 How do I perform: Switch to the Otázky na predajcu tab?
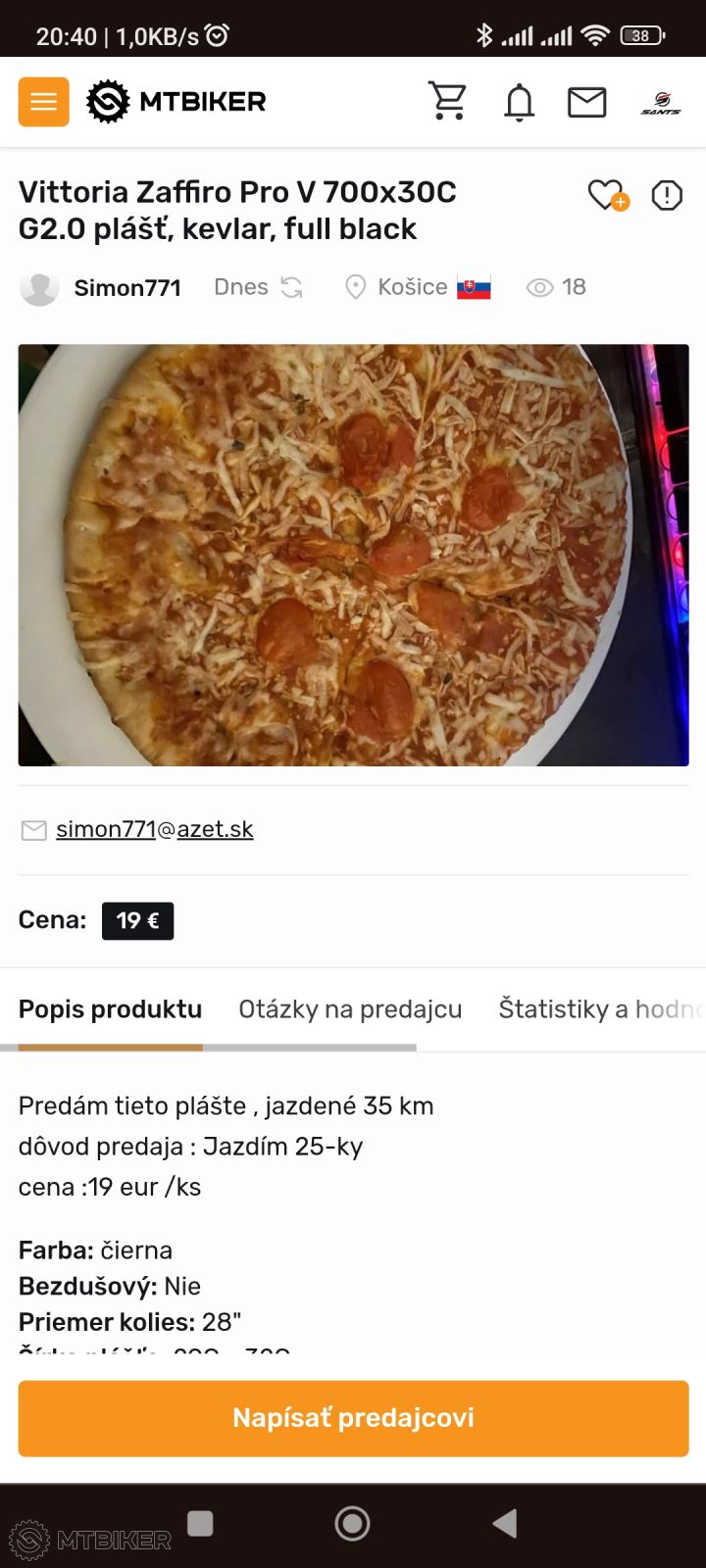350,1009
